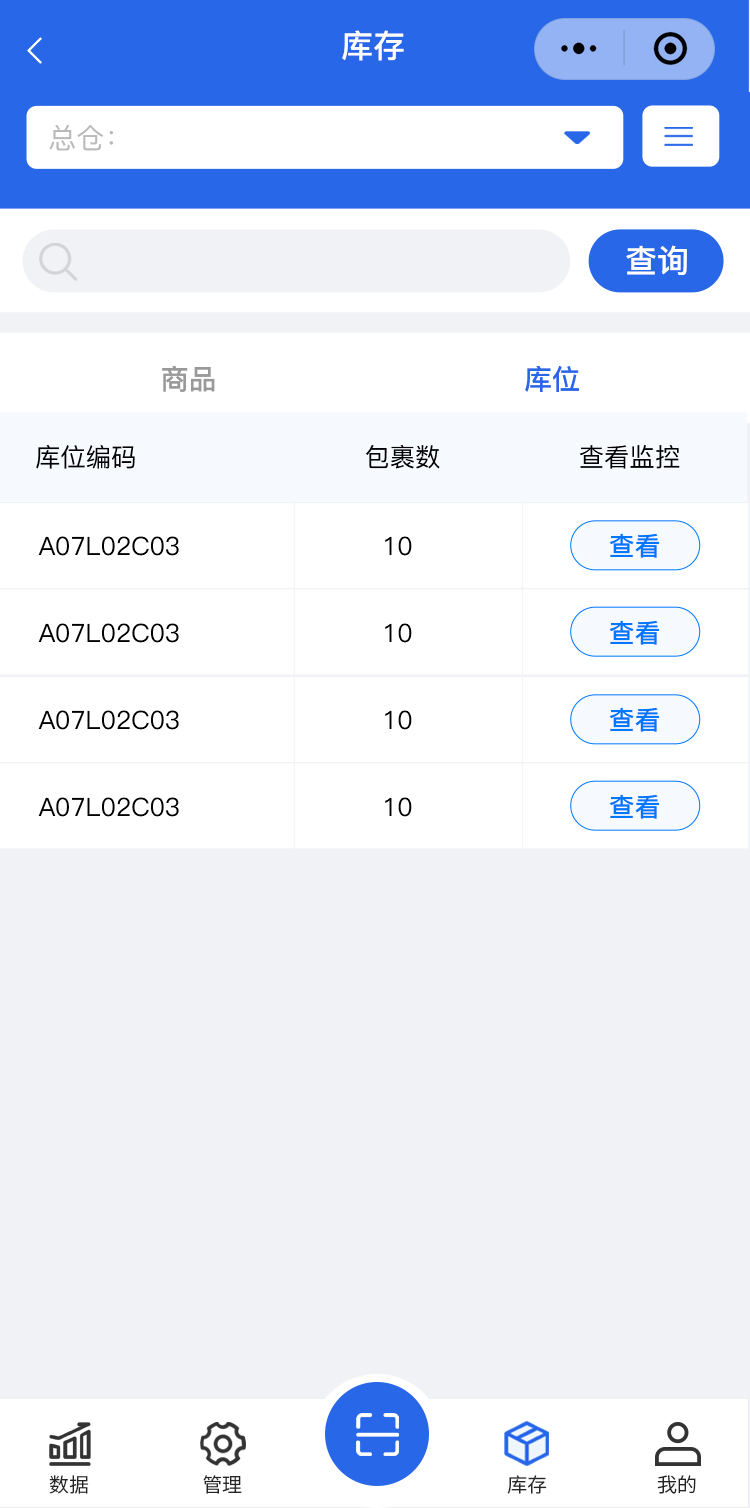Launch the center scan button

coord(377,1434)
